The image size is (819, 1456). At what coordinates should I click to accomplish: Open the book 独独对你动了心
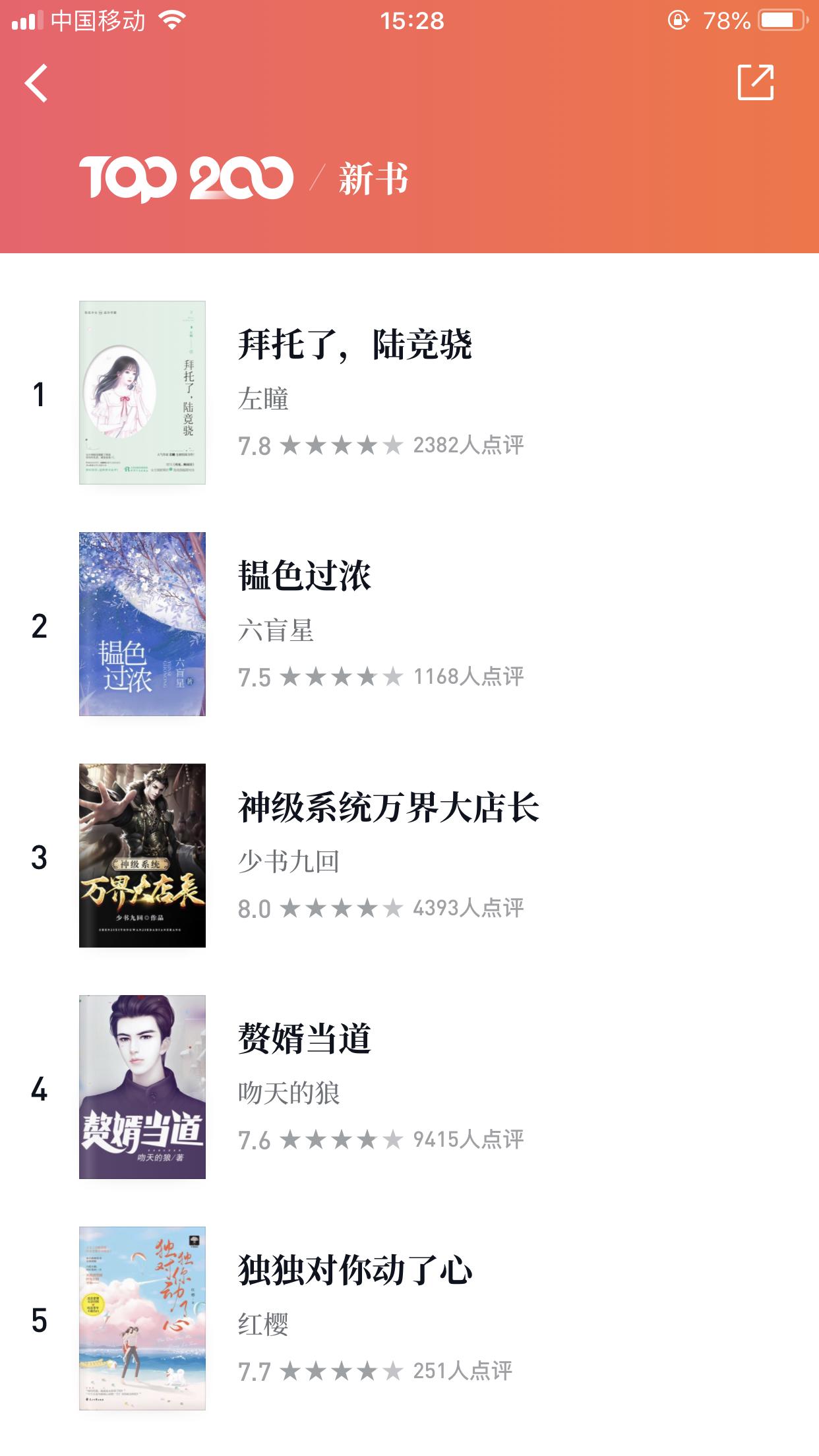coord(355,1271)
